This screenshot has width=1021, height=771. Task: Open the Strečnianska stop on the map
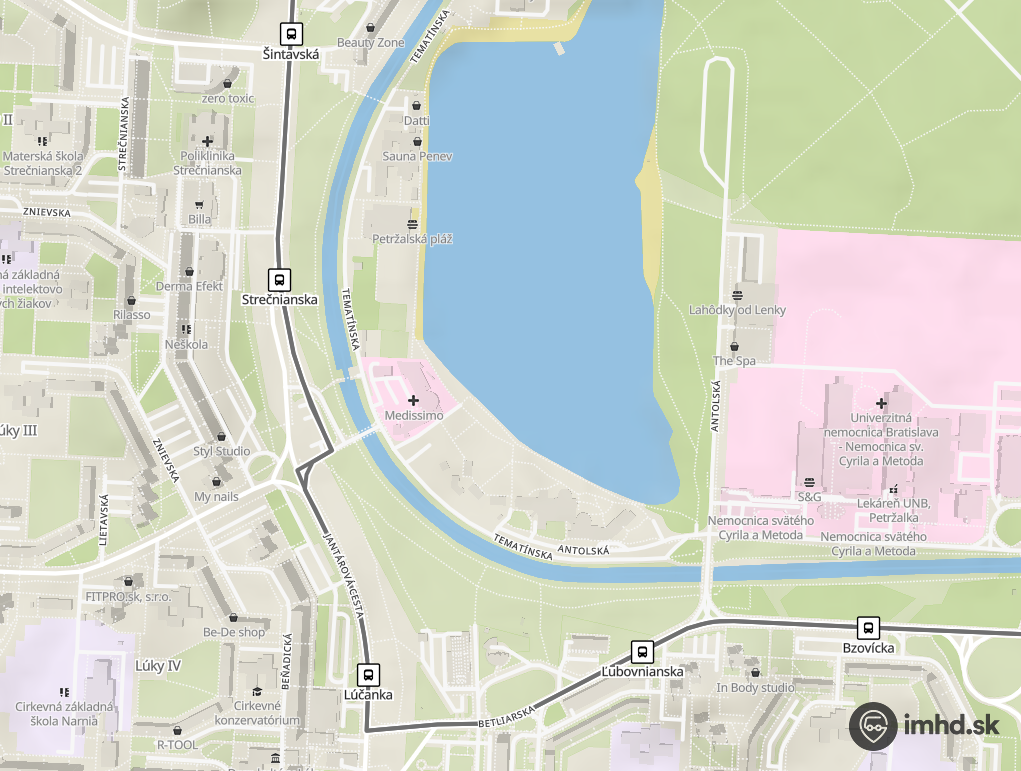click(280, 280)
